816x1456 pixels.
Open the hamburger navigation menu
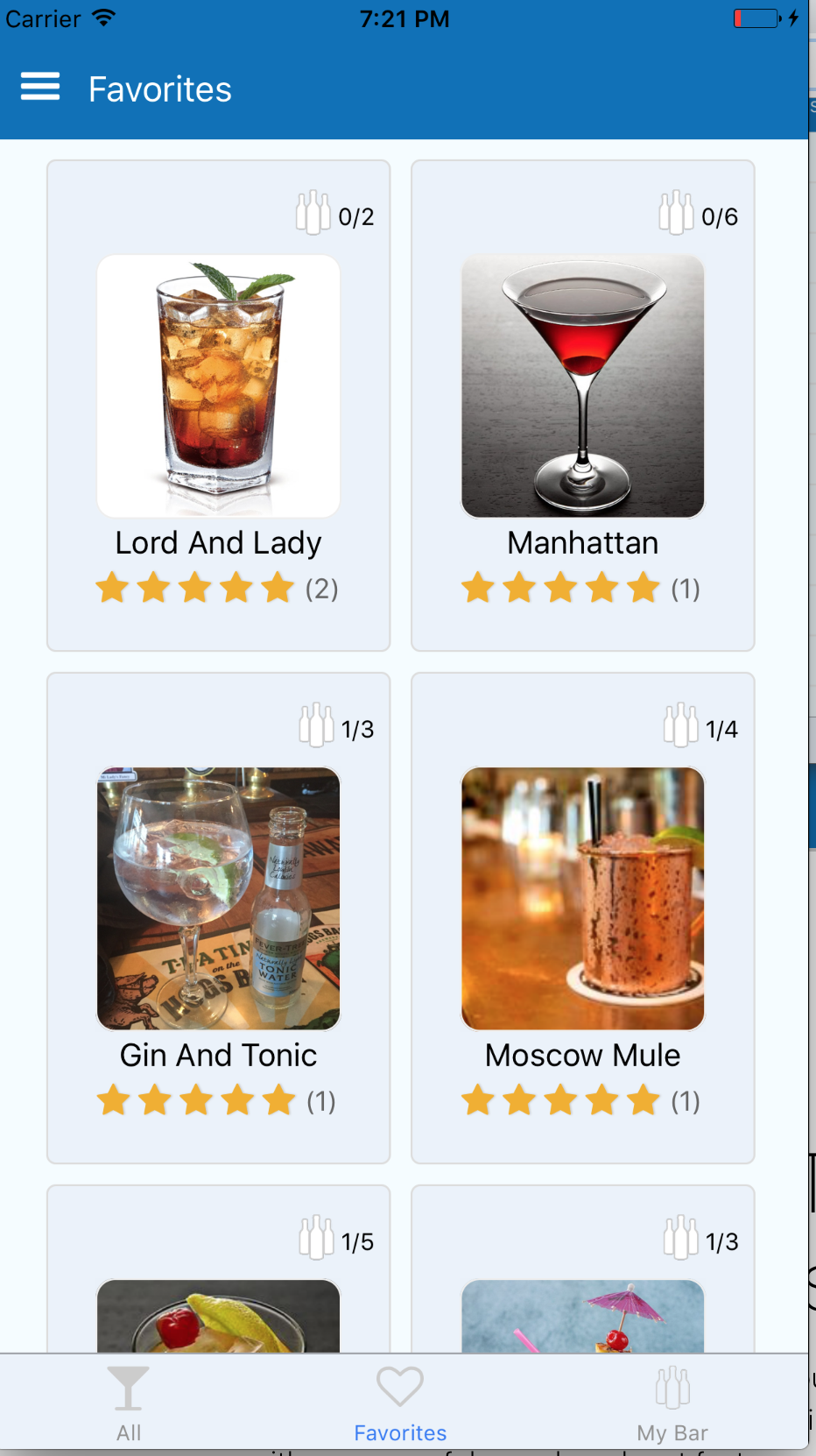39,87
